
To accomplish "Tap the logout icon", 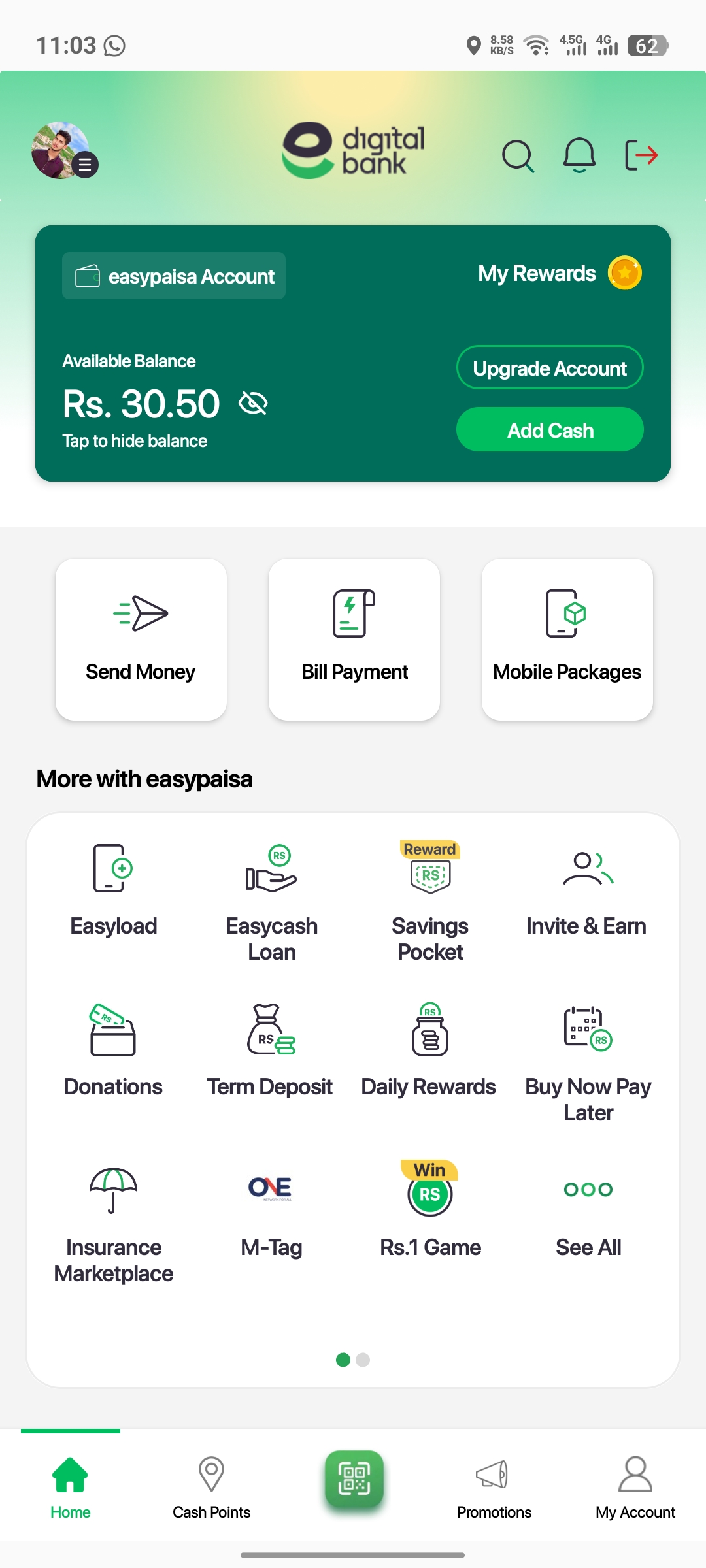I will [x=641, y=155].
